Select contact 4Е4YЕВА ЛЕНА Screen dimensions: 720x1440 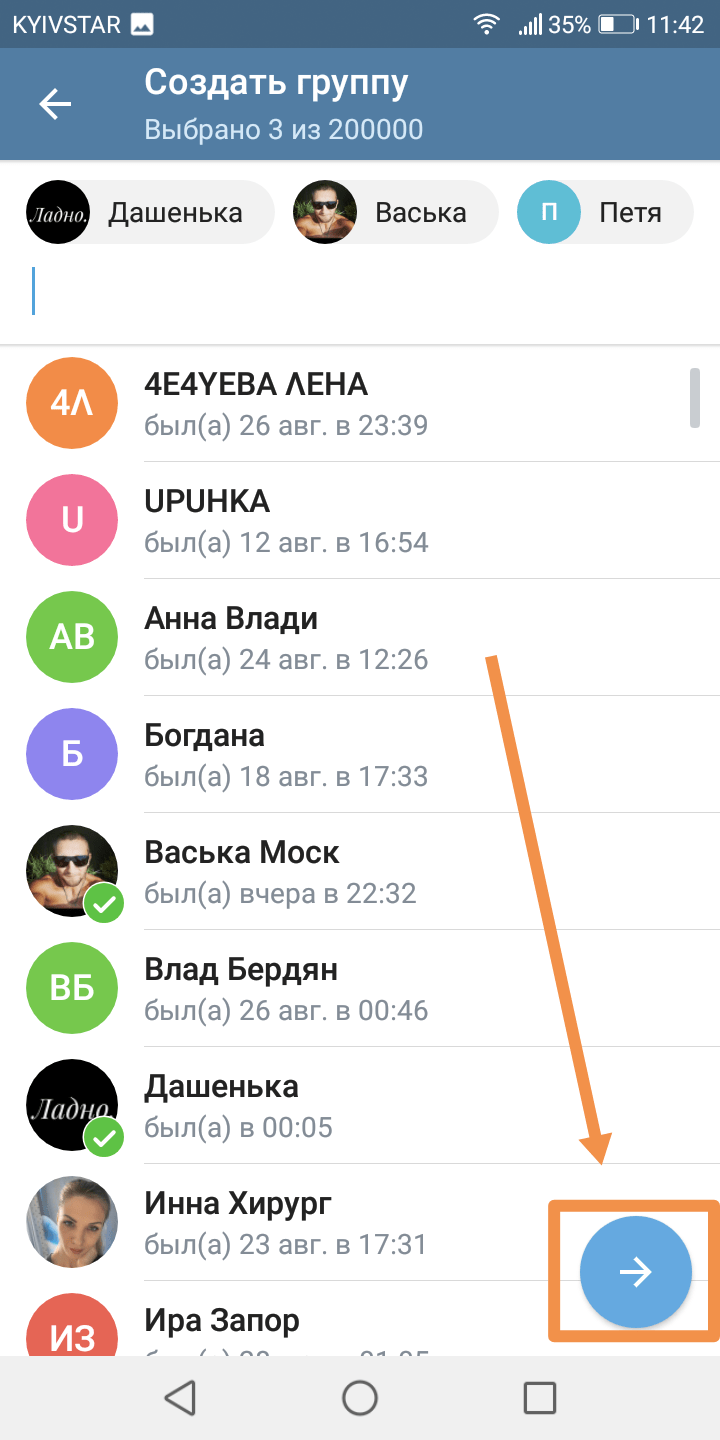(x=360, y=403)
